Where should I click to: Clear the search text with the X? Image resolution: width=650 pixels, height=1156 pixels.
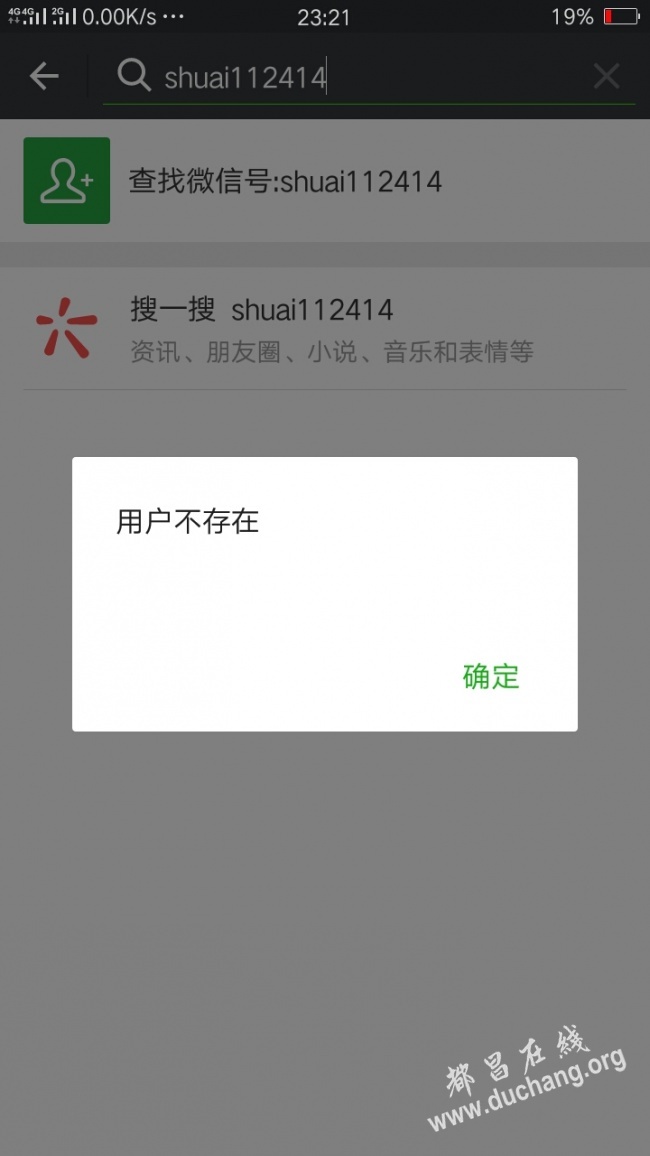tap(607, 76)
